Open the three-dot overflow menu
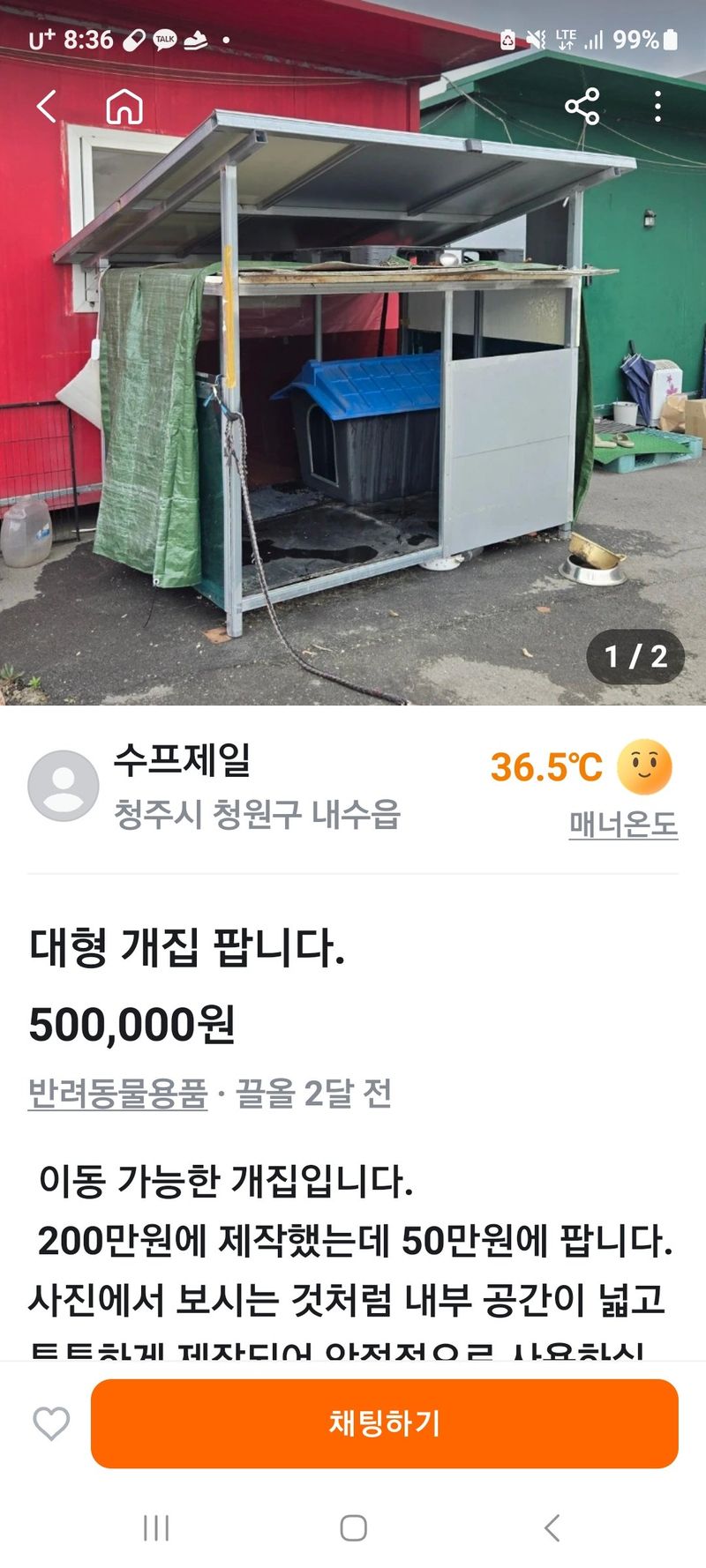Viewport: 706px width, 1568px height. pyautogui.click(x=657, y=107)
